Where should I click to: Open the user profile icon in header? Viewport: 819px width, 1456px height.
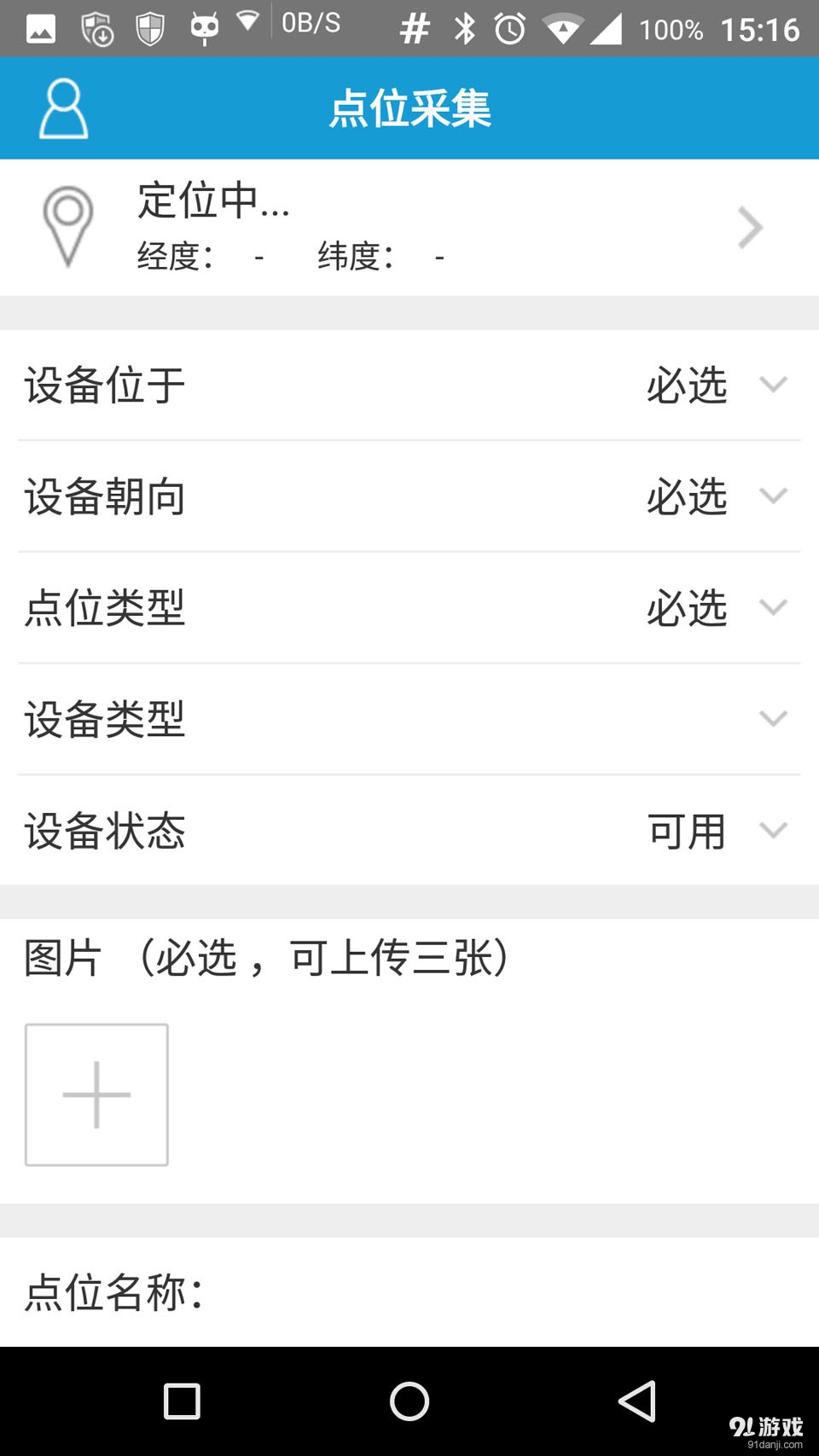(64, 107)
